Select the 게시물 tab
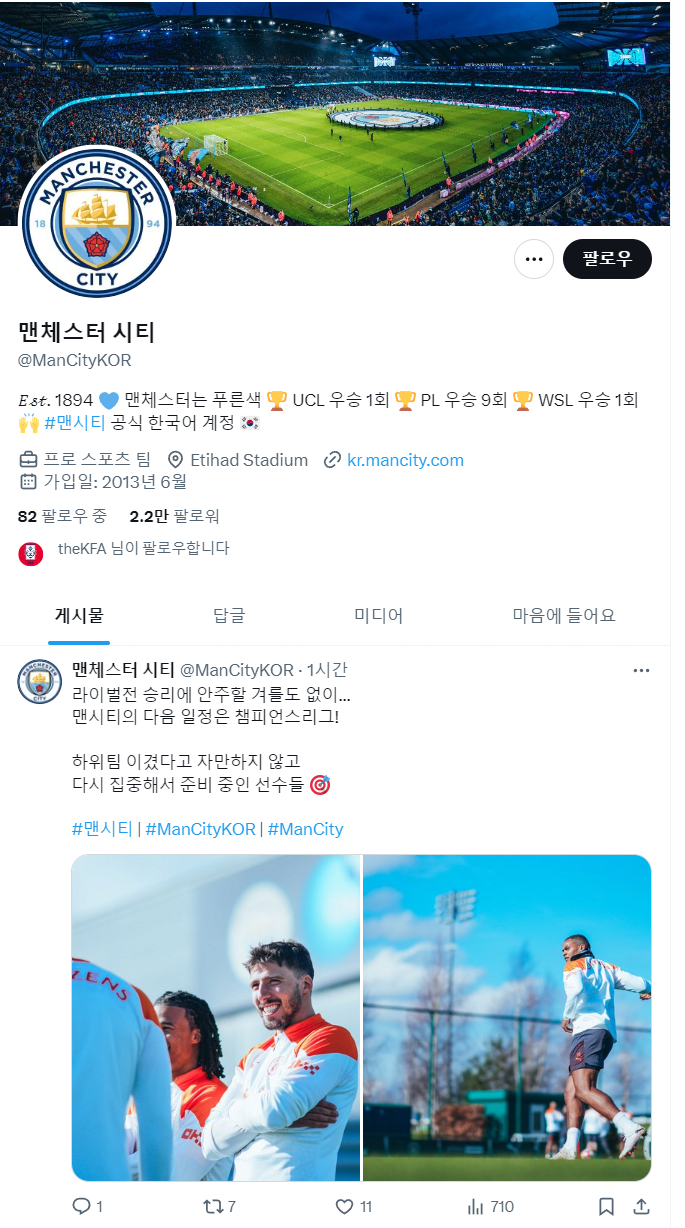The width and height of the screenshot is (685, 1228). pos(79,615)
